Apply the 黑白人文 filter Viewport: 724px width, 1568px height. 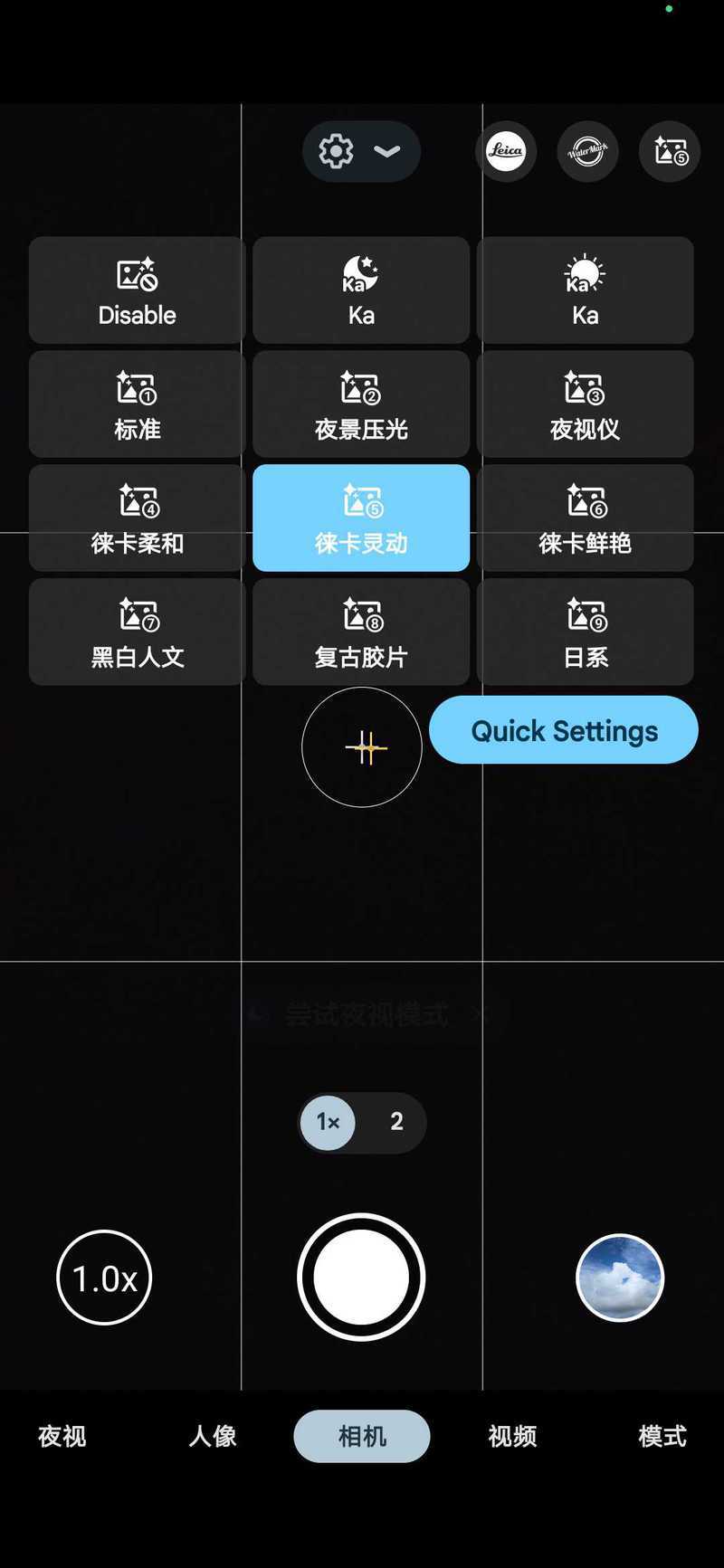click(137, 632)
